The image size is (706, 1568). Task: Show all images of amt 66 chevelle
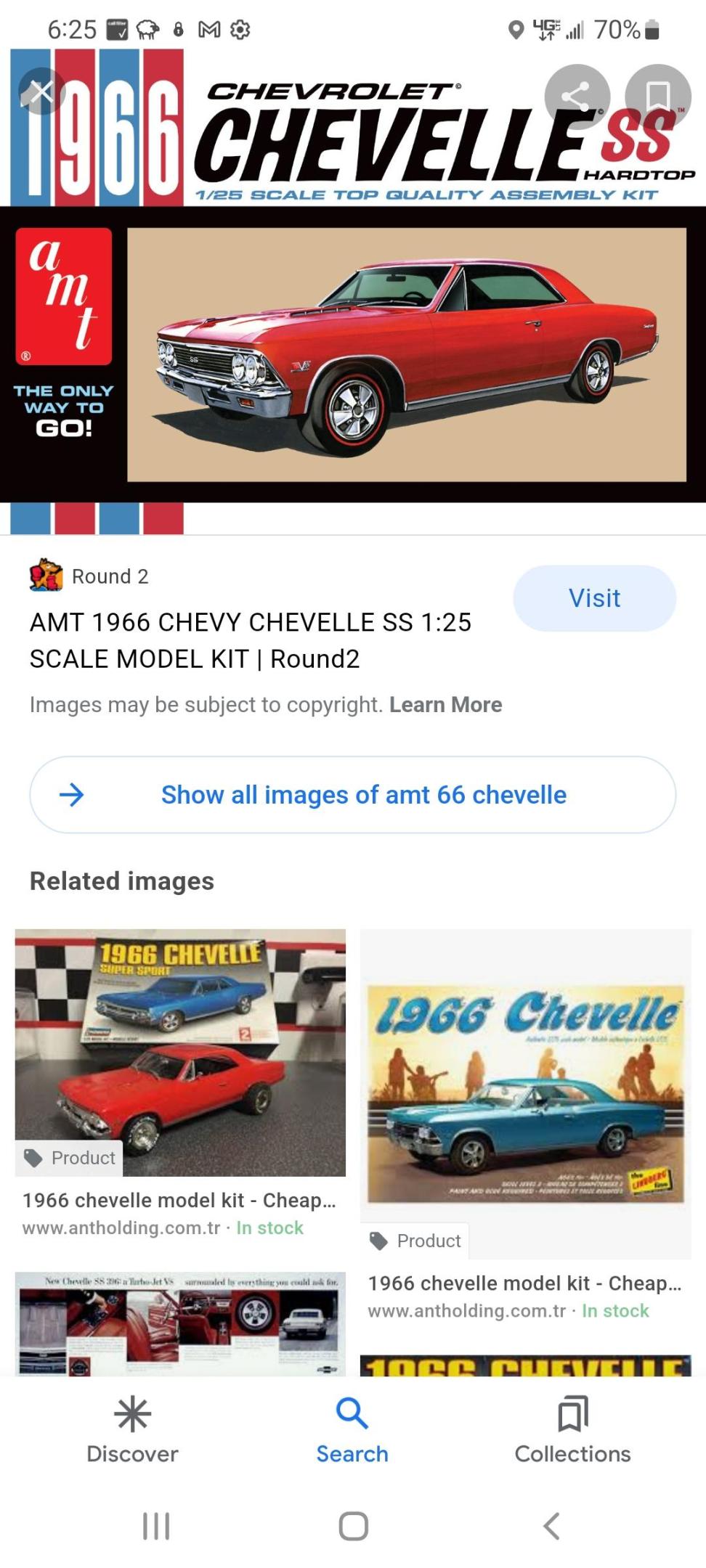point(353,794)
